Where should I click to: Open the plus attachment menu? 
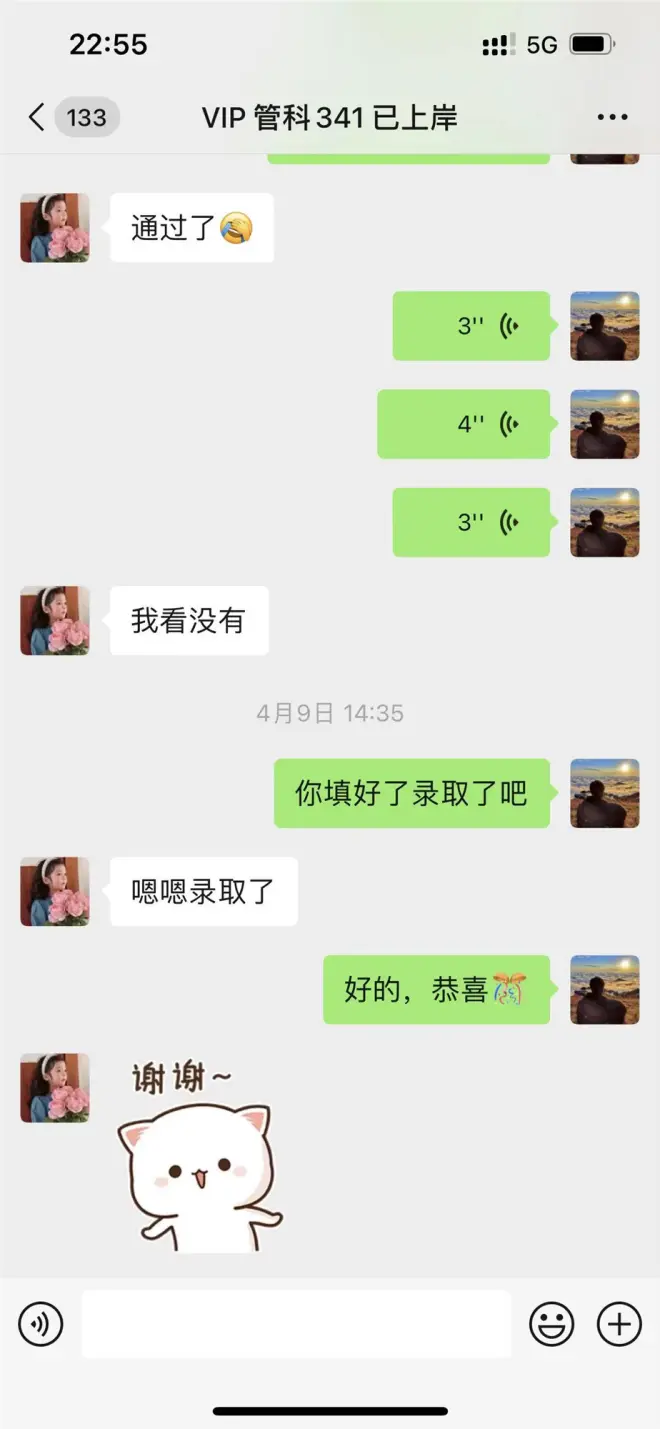click(619, 1324)
